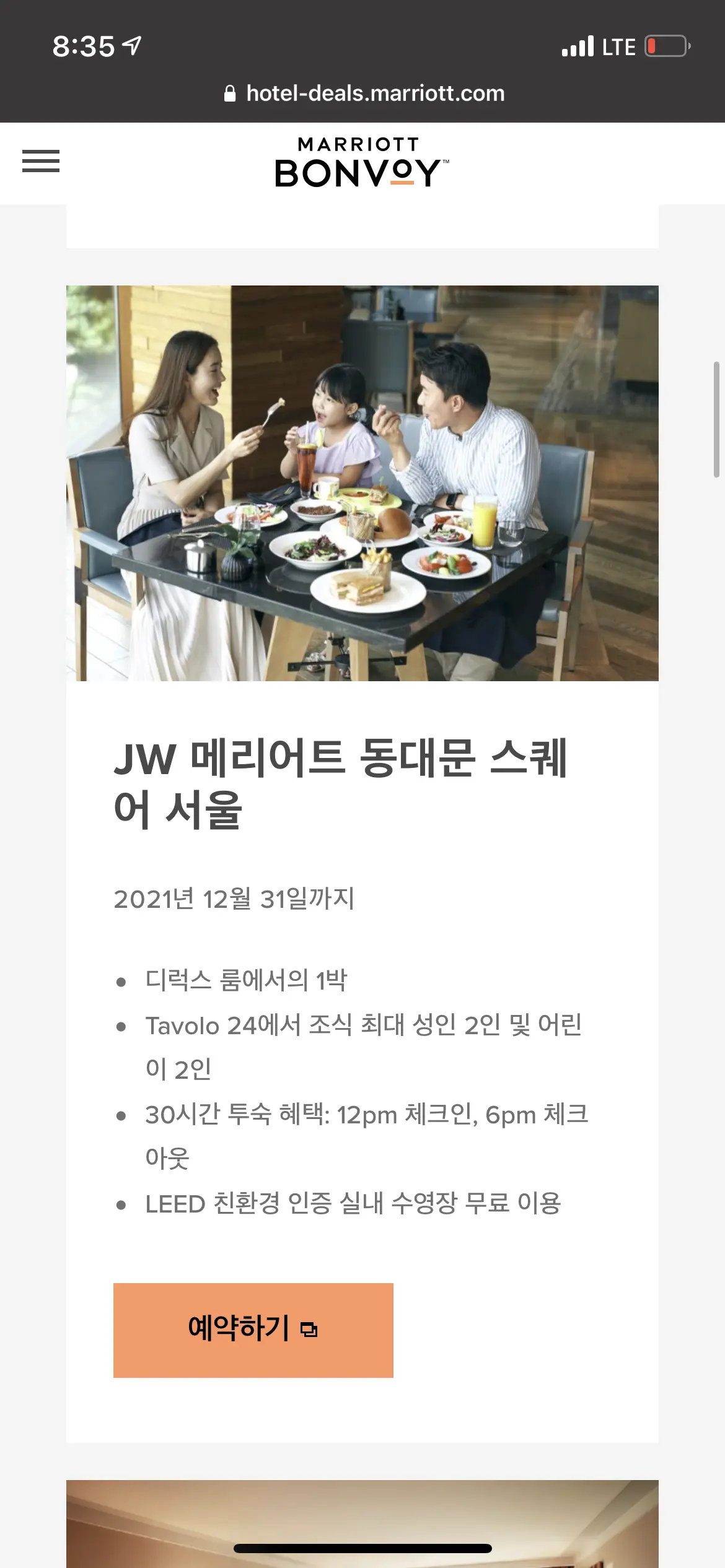The height and width of the screenshot is (1568, 725).
Task: Tap the 예약하기 booking button
Action: [253, 1330]
